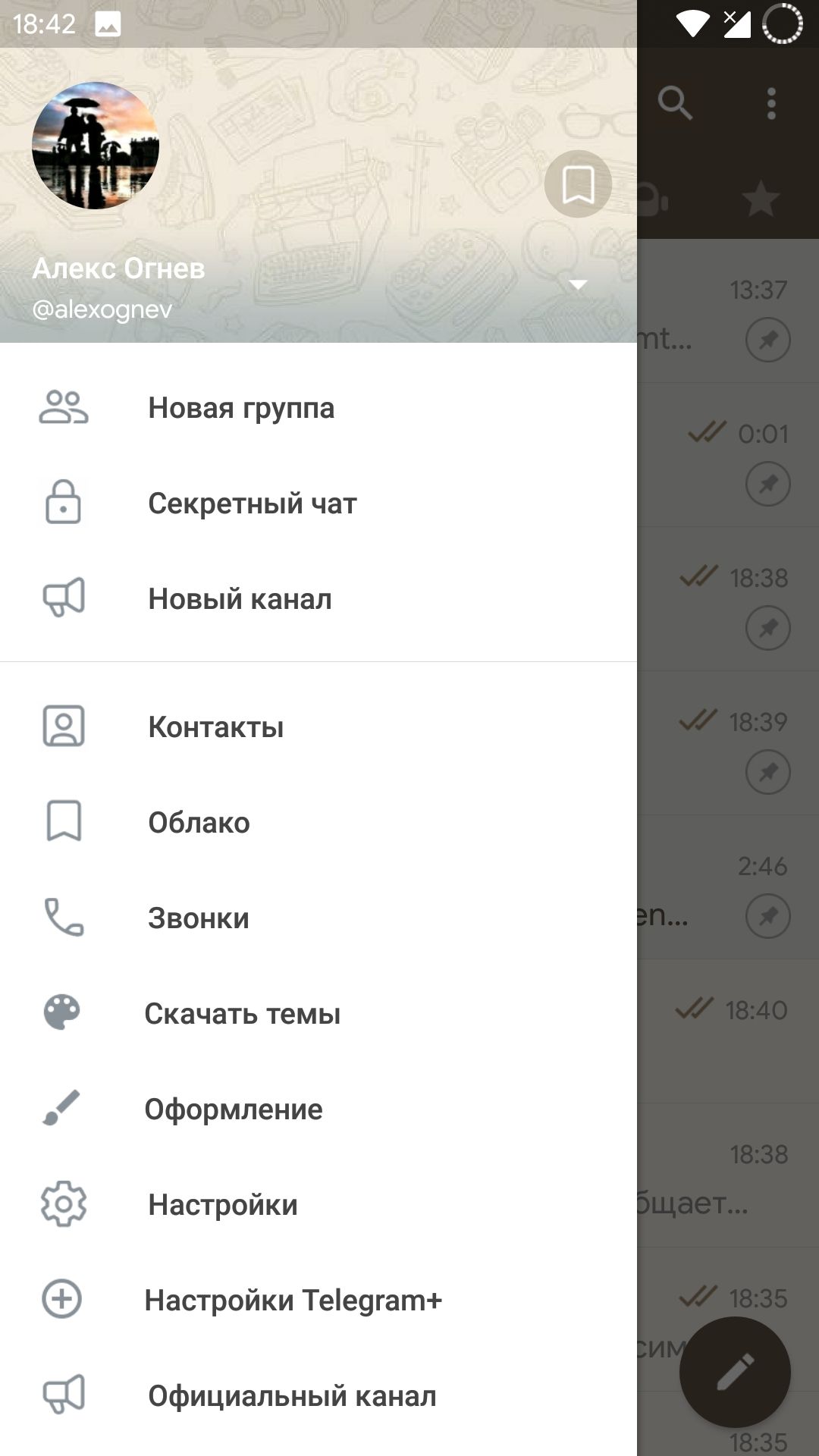Expand the account switcher arrow
819x1456 pixels.
click(578, 285)
